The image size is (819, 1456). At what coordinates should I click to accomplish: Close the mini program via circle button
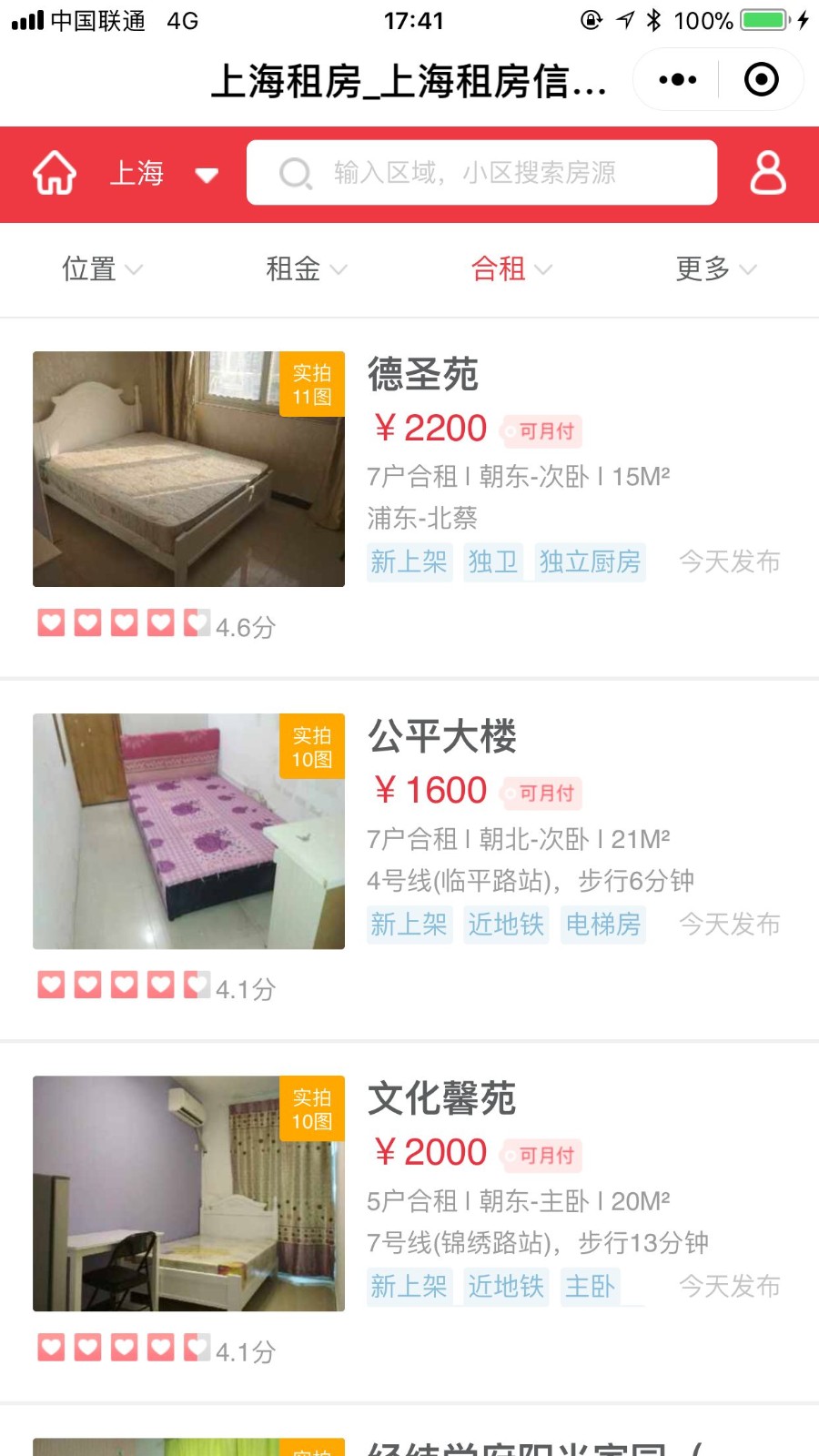click(x=762, y=80)
